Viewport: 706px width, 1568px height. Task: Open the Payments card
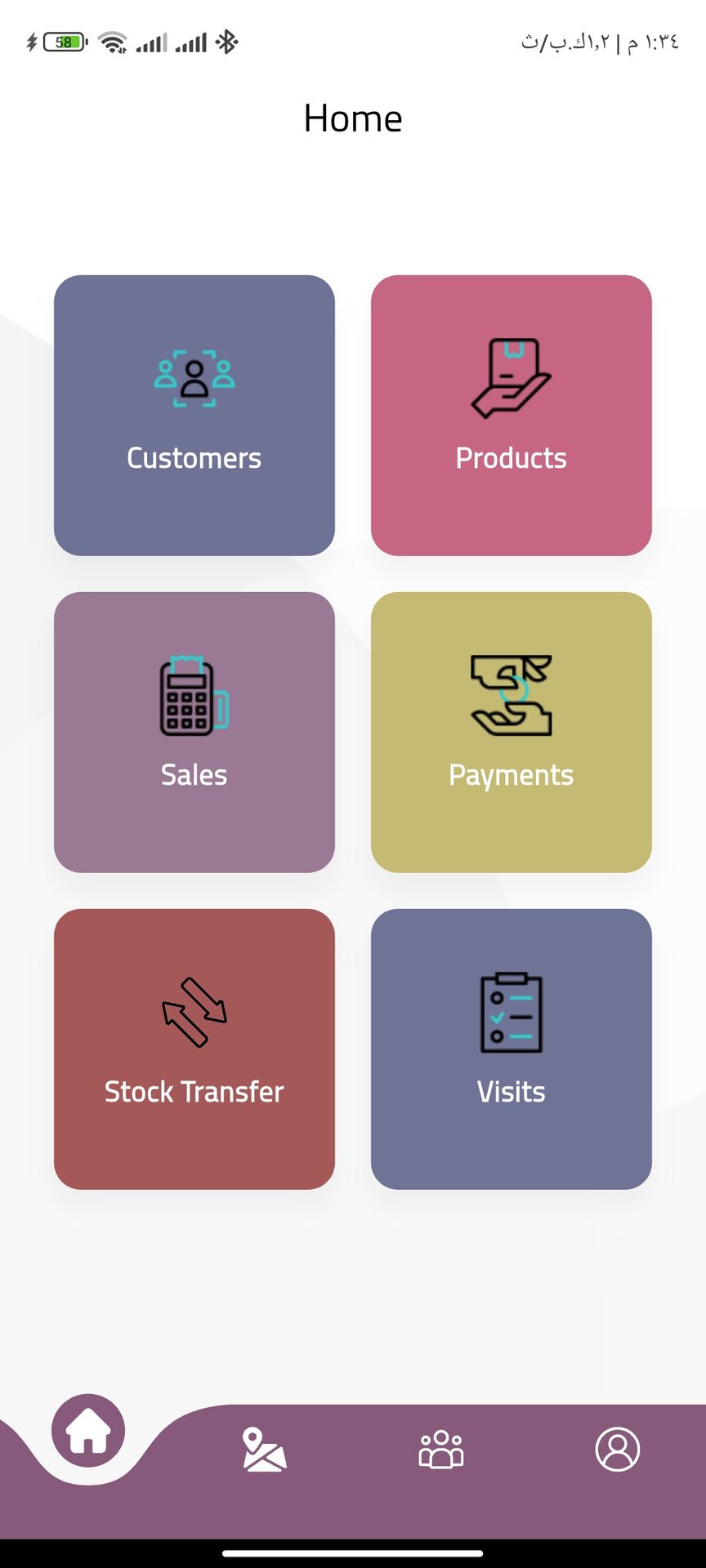(x=512, y=733)
